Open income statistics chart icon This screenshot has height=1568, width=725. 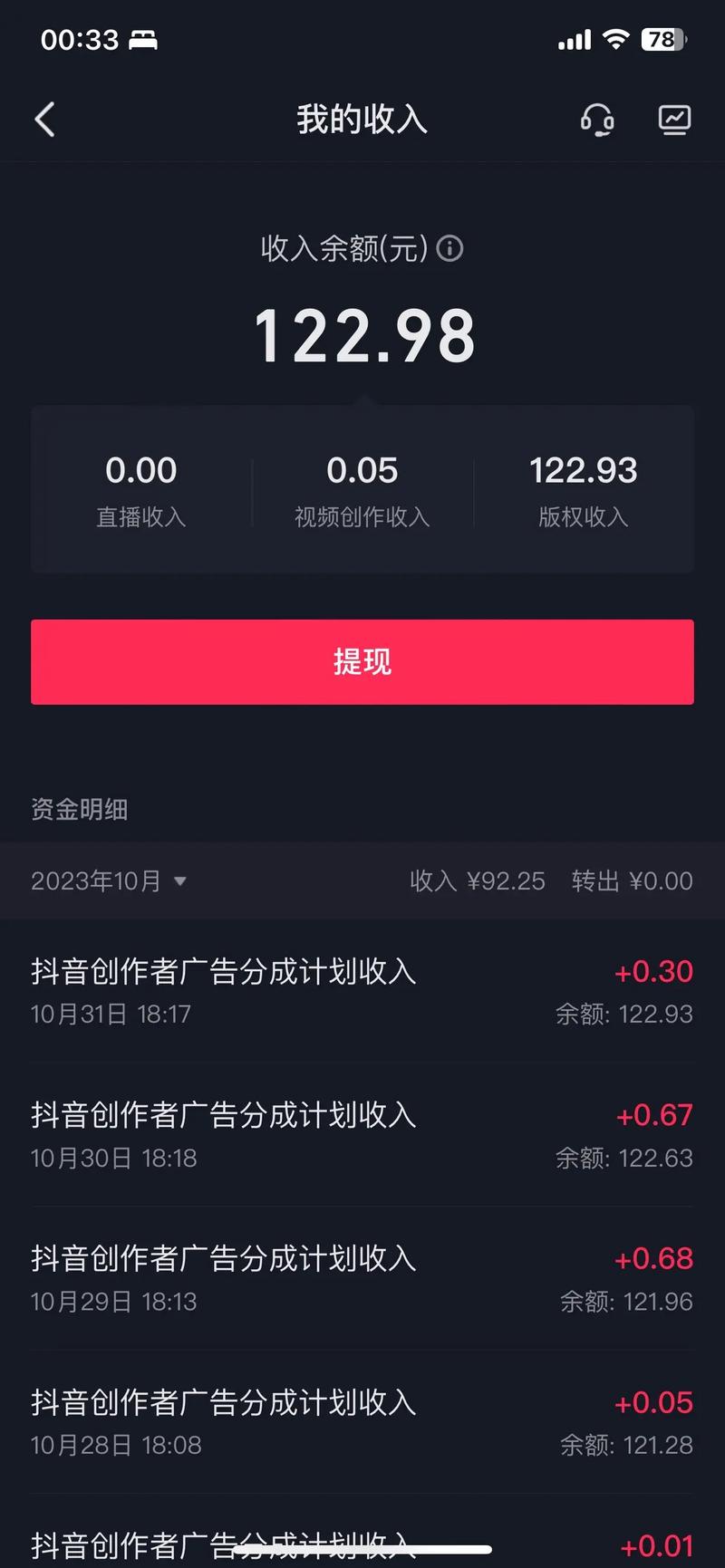point(673,120)
